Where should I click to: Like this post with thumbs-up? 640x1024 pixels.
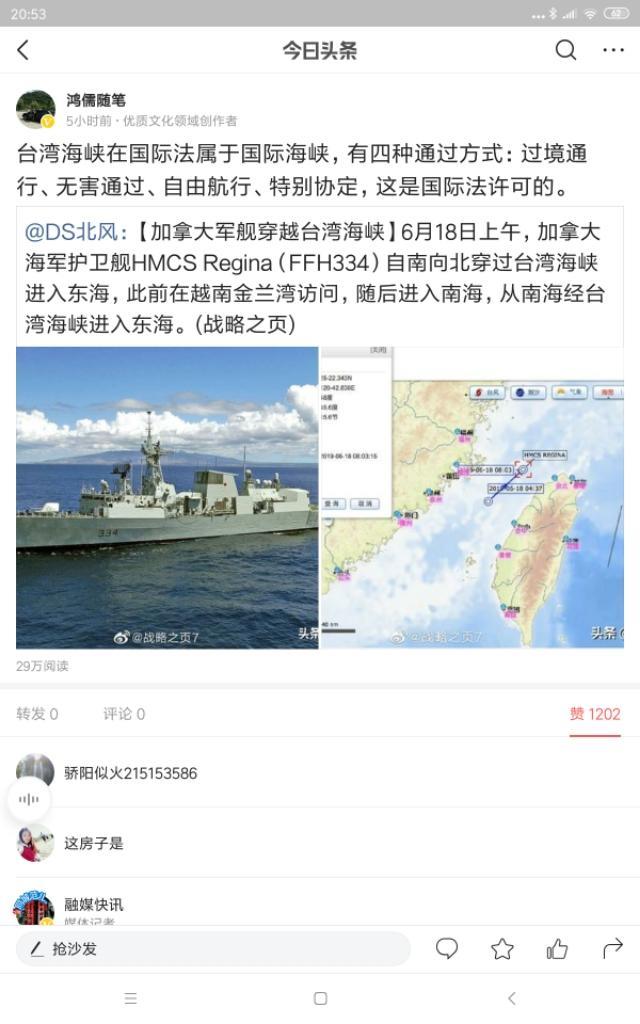[557, 949]
